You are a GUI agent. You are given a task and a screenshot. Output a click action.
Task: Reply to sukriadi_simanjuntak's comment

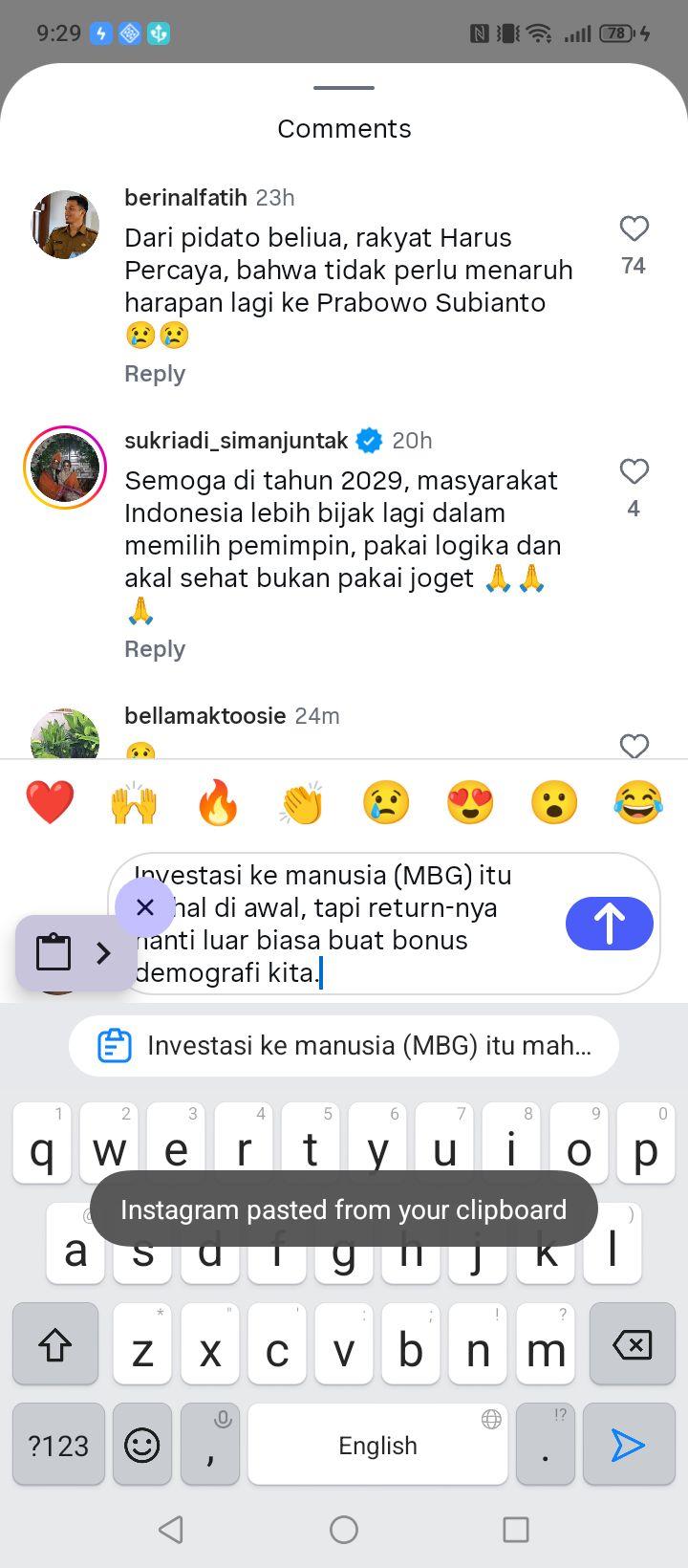pos(155,649)
